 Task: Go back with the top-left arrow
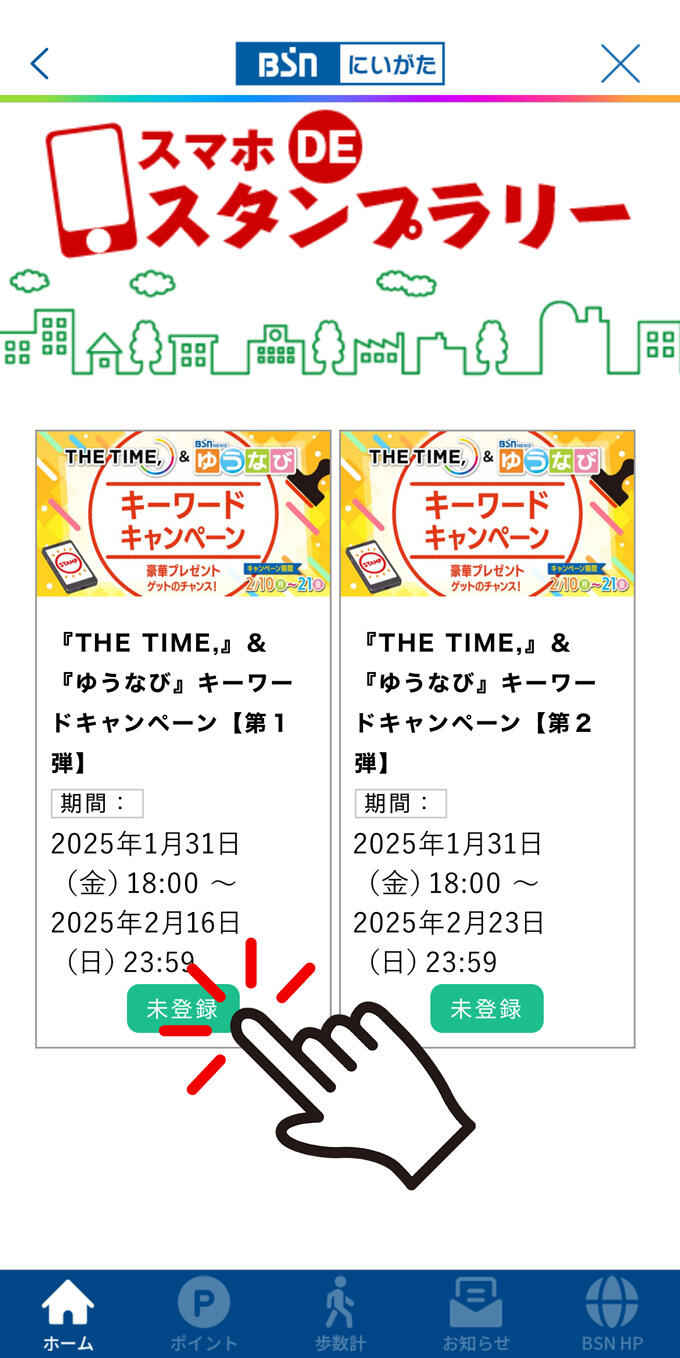coord(40,64)
